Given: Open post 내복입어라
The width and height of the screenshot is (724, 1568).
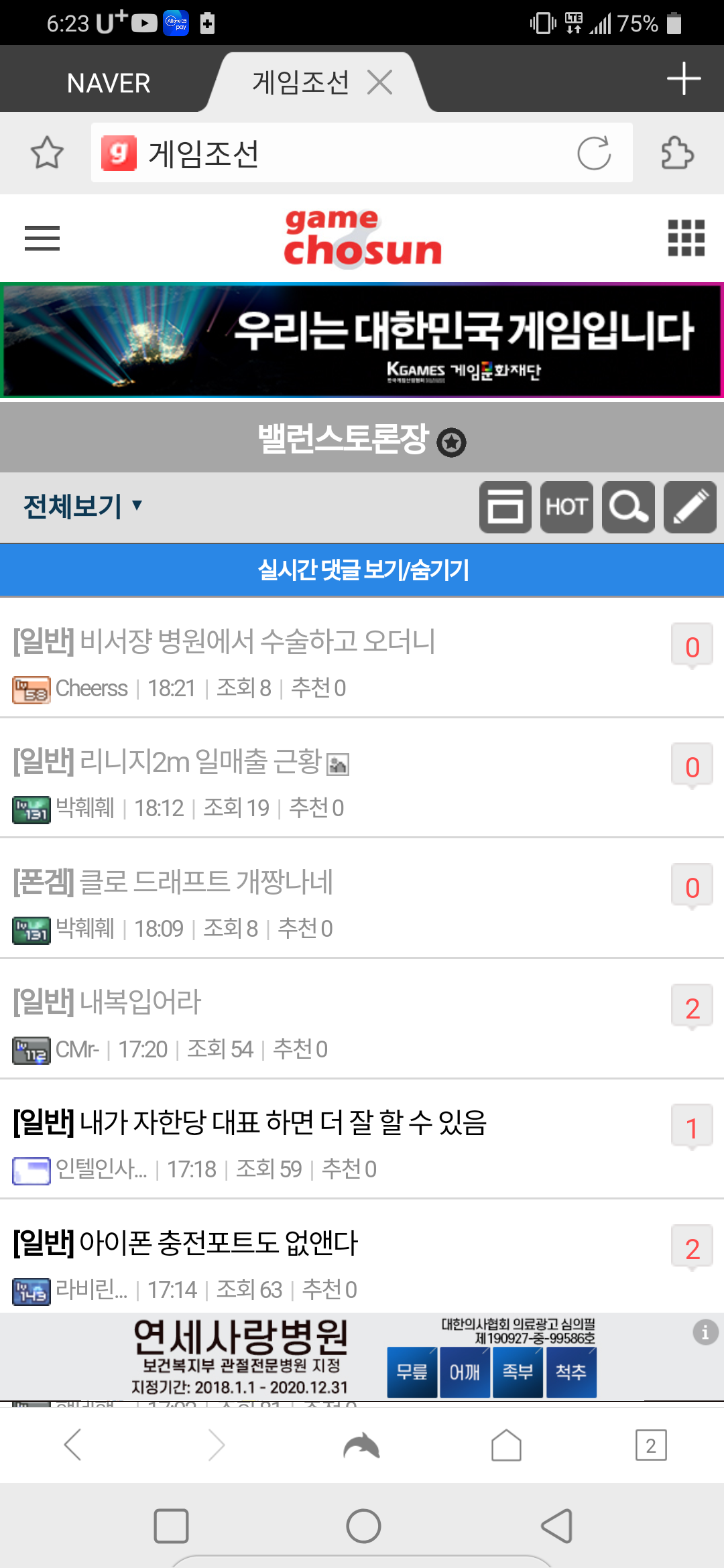Looking at the screenshot, I should click(x=139, y=1002).
